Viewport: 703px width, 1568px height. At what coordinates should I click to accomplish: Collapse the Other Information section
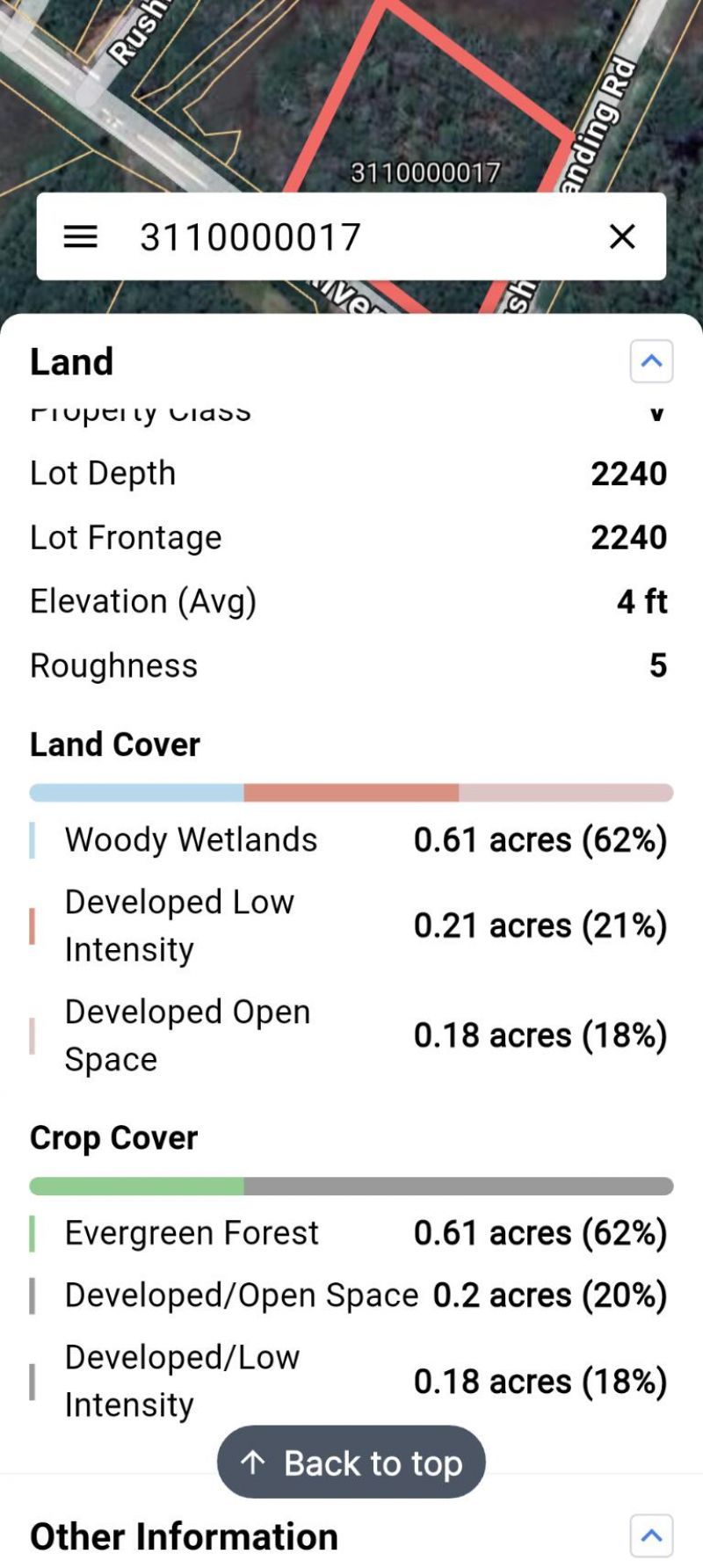(x=651, y=1535)
